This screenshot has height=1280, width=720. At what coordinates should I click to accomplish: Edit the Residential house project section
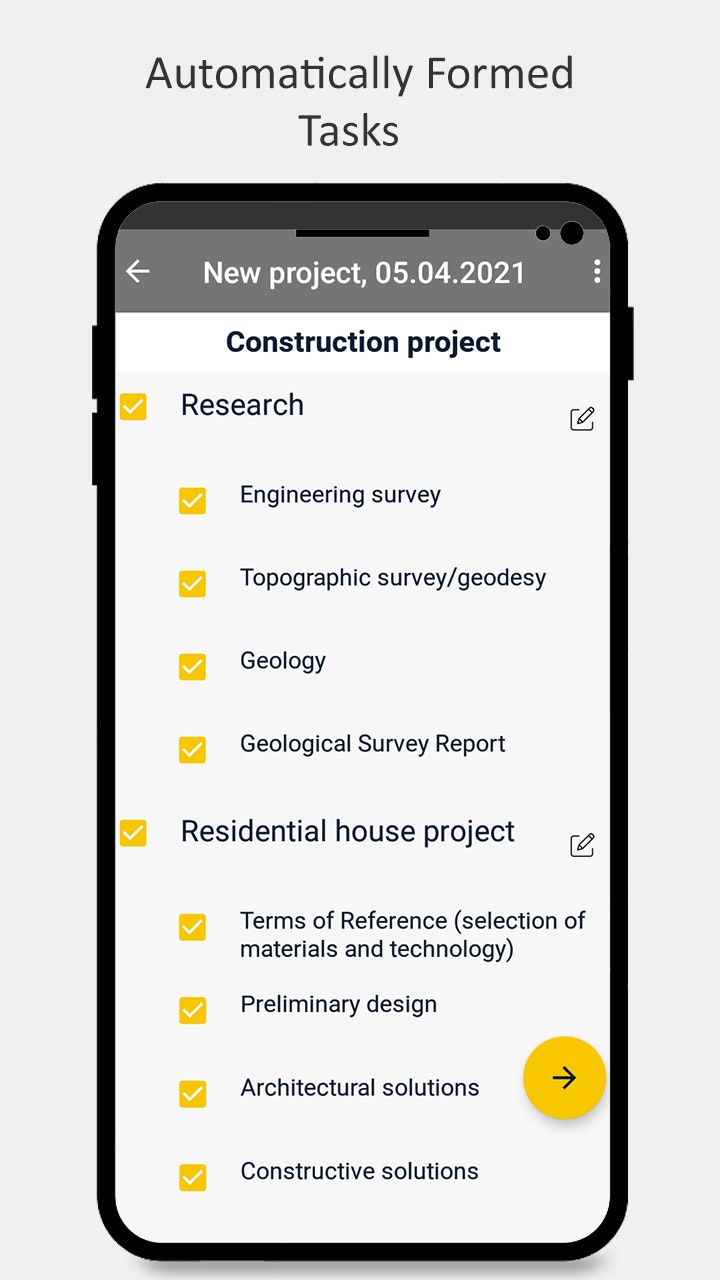583,845
